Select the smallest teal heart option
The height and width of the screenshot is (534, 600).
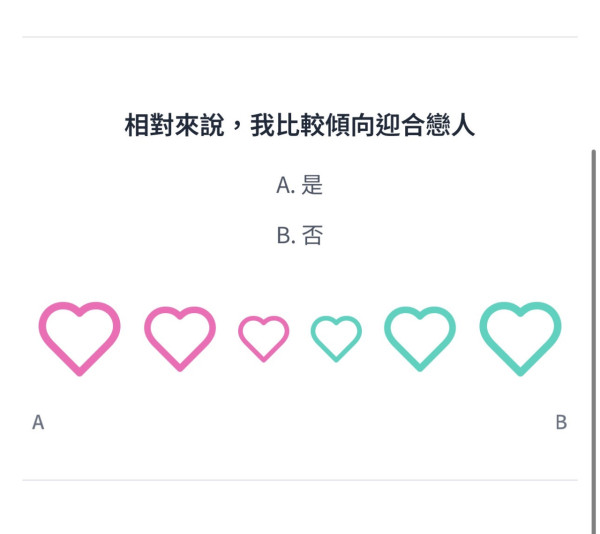[x=336, y=338]
